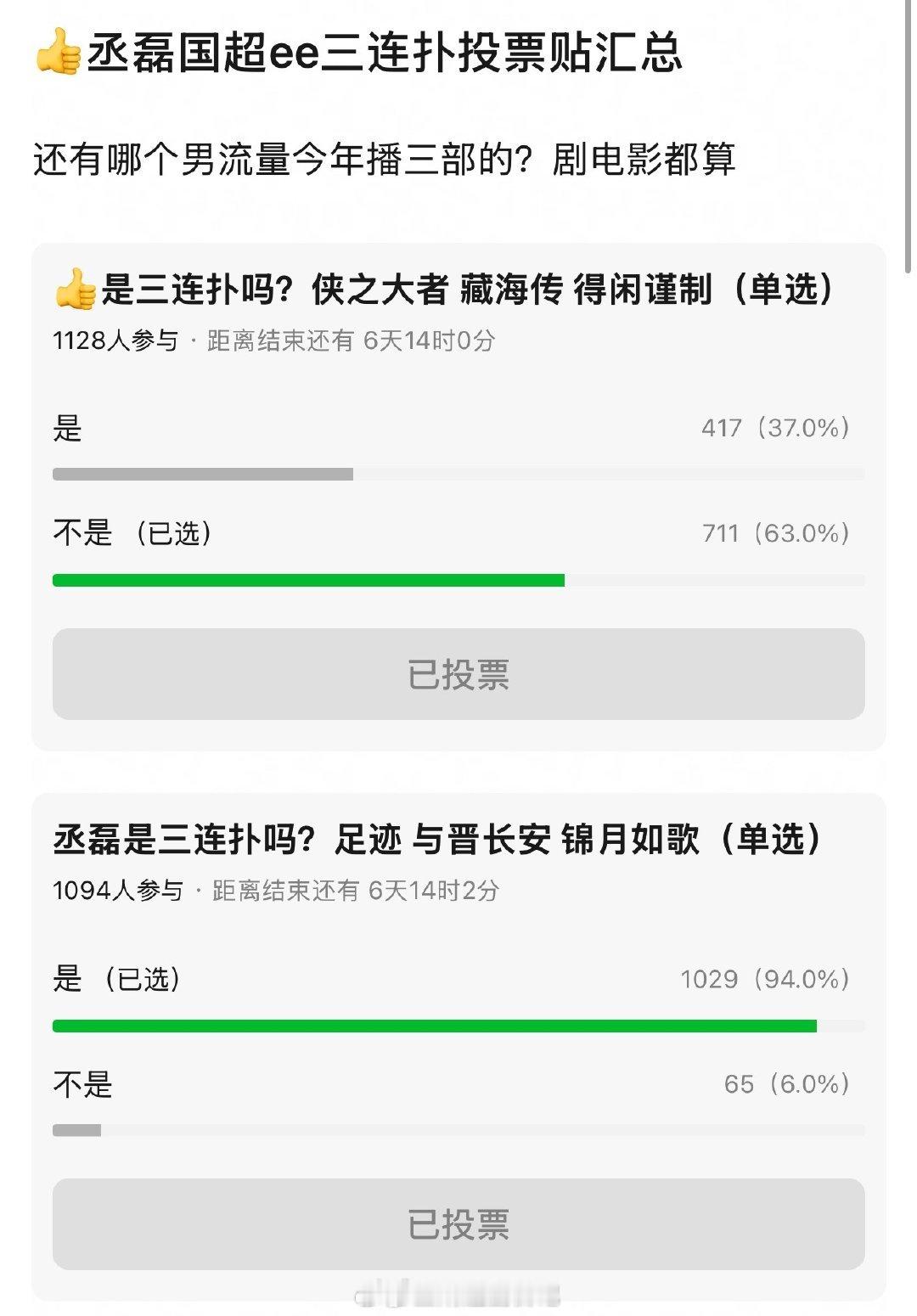Click the countdown "6天14时0分" in poll one
917x1316 pixels.
tap(425, 340)
